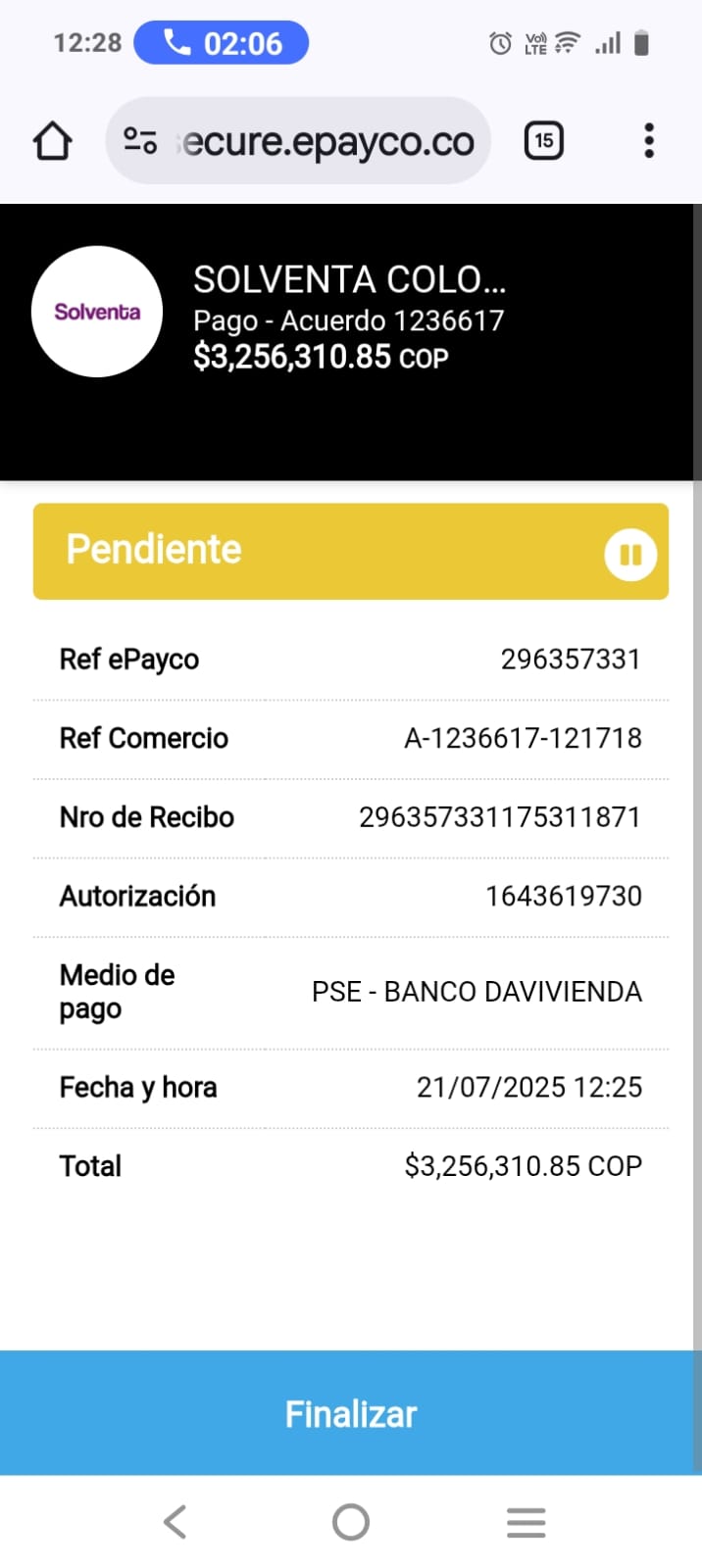This screenshot has height=1568, width=702.
Task: Return to the ongoing call chip
Action: (x=222, y=43)
